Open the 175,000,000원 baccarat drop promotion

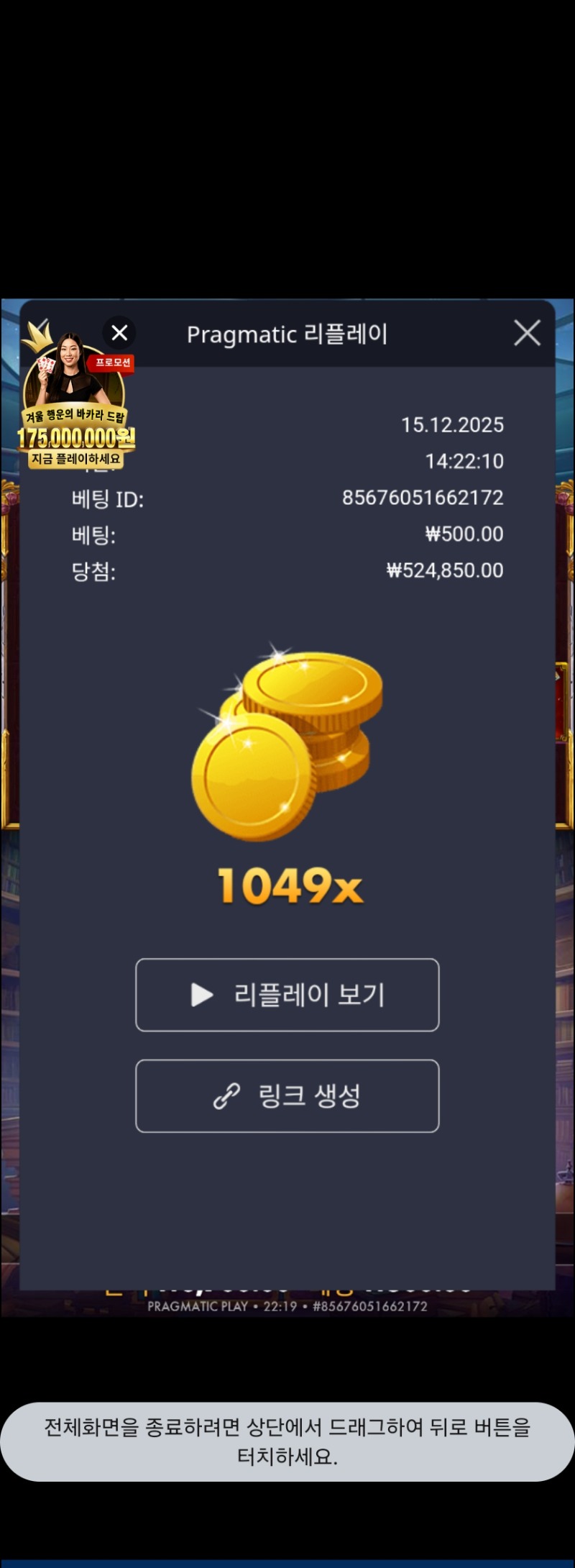click(74, 417)
